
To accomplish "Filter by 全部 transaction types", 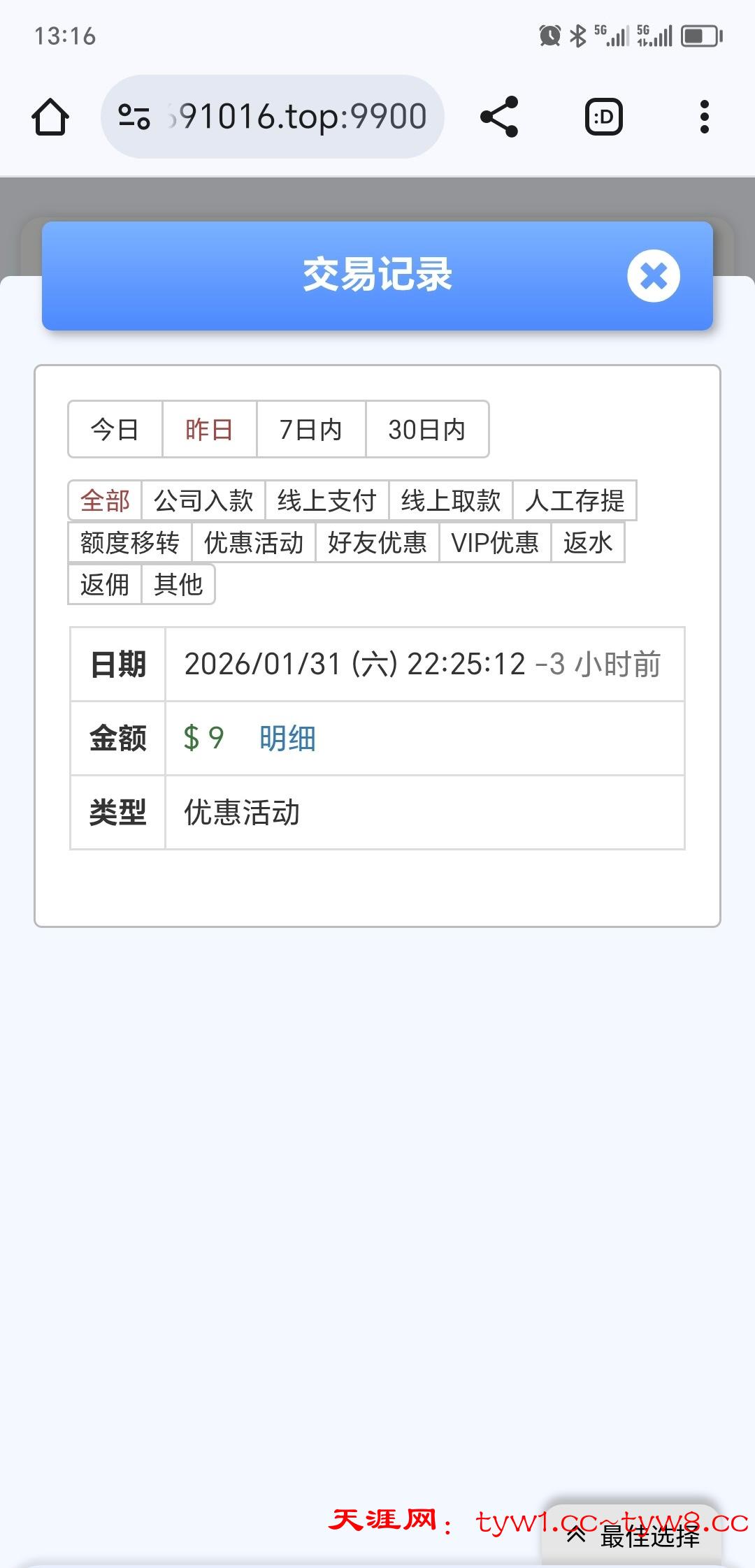I will (x=105, y=500).
